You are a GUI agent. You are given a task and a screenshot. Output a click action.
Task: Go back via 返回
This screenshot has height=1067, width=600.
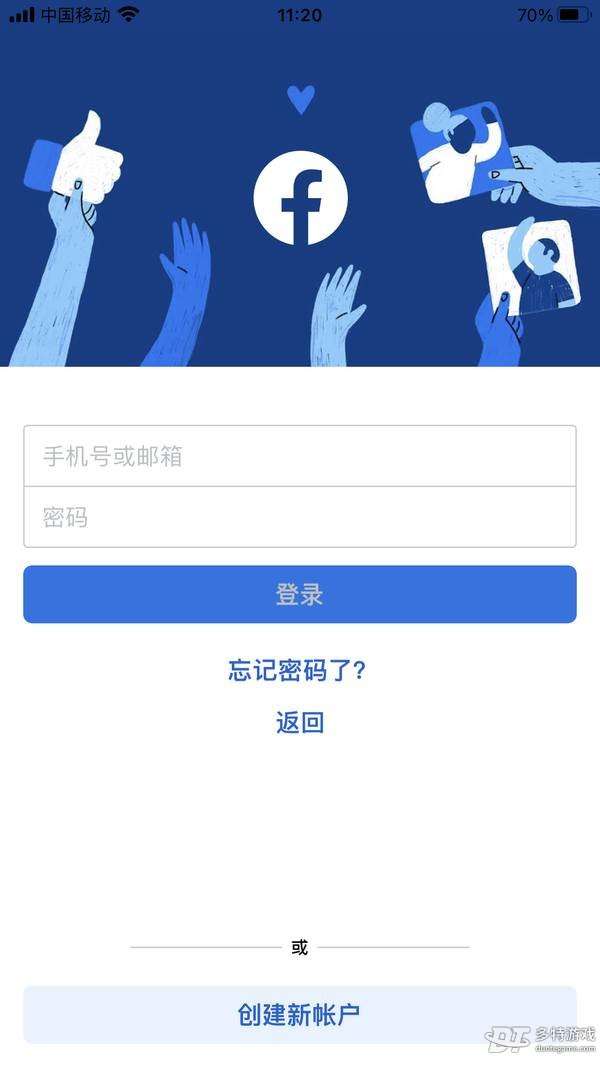[x=300, y=722]
